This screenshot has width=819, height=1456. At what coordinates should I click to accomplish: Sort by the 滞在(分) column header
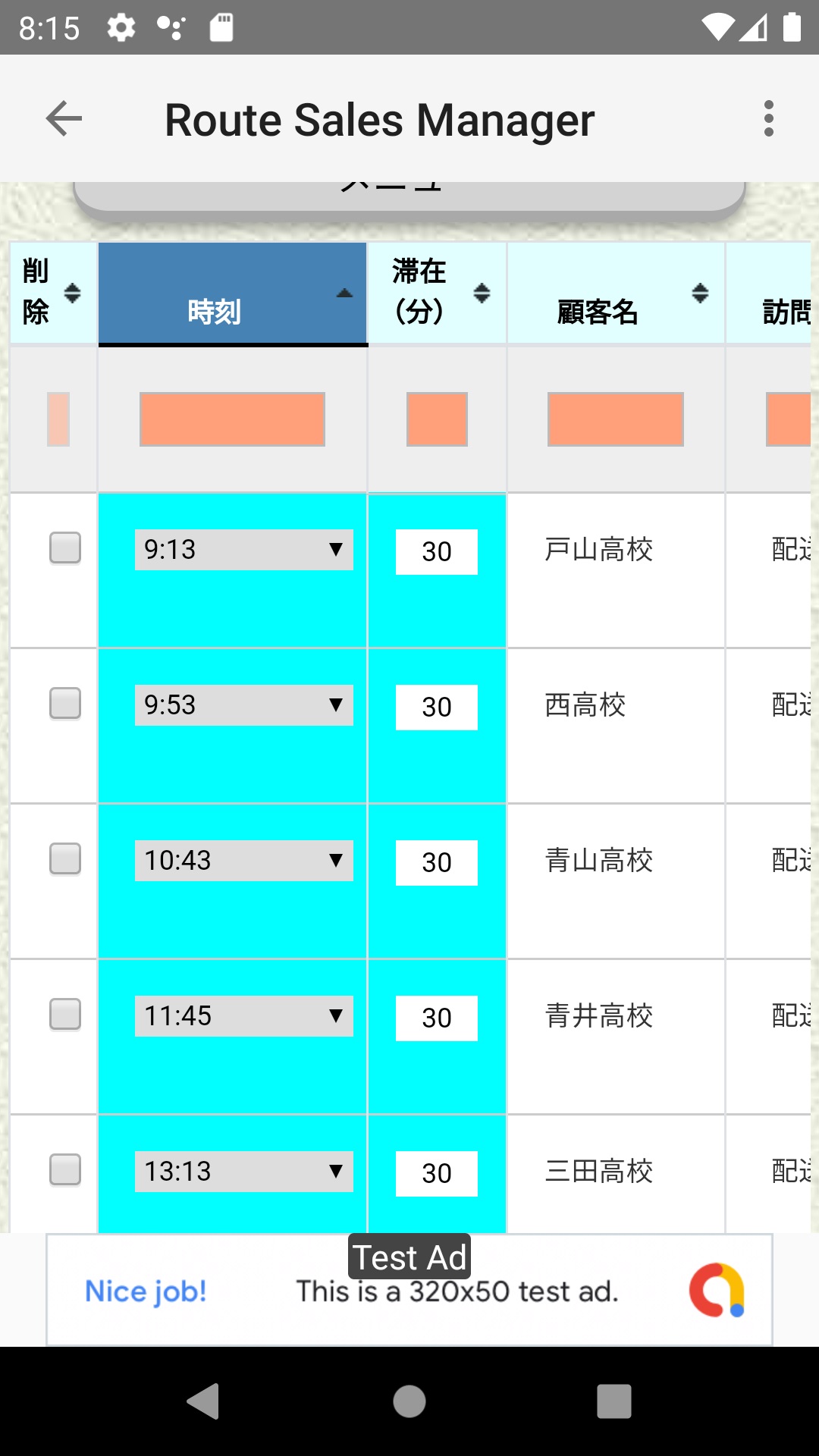pos(438,293)
